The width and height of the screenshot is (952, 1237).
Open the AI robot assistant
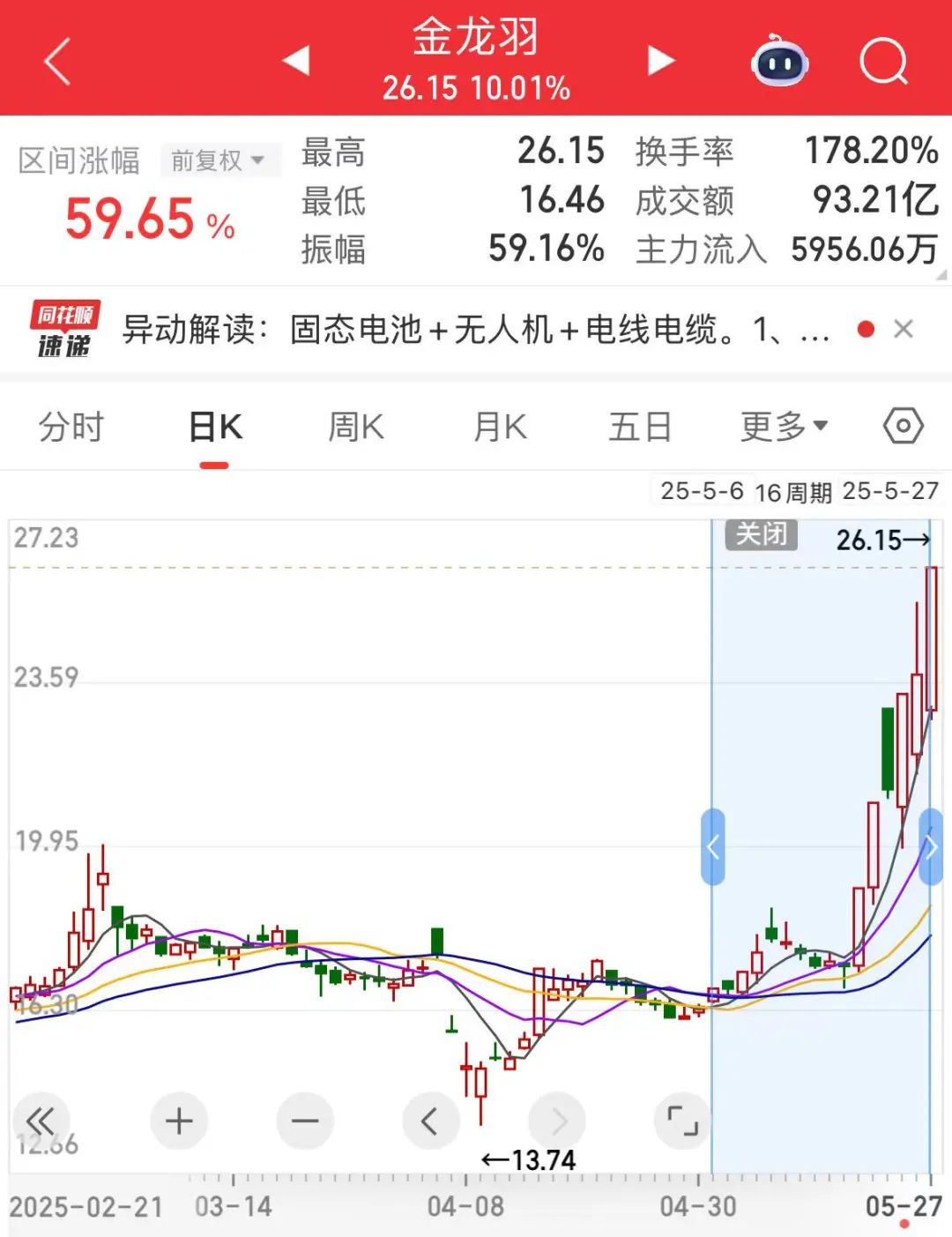(779, 62)
